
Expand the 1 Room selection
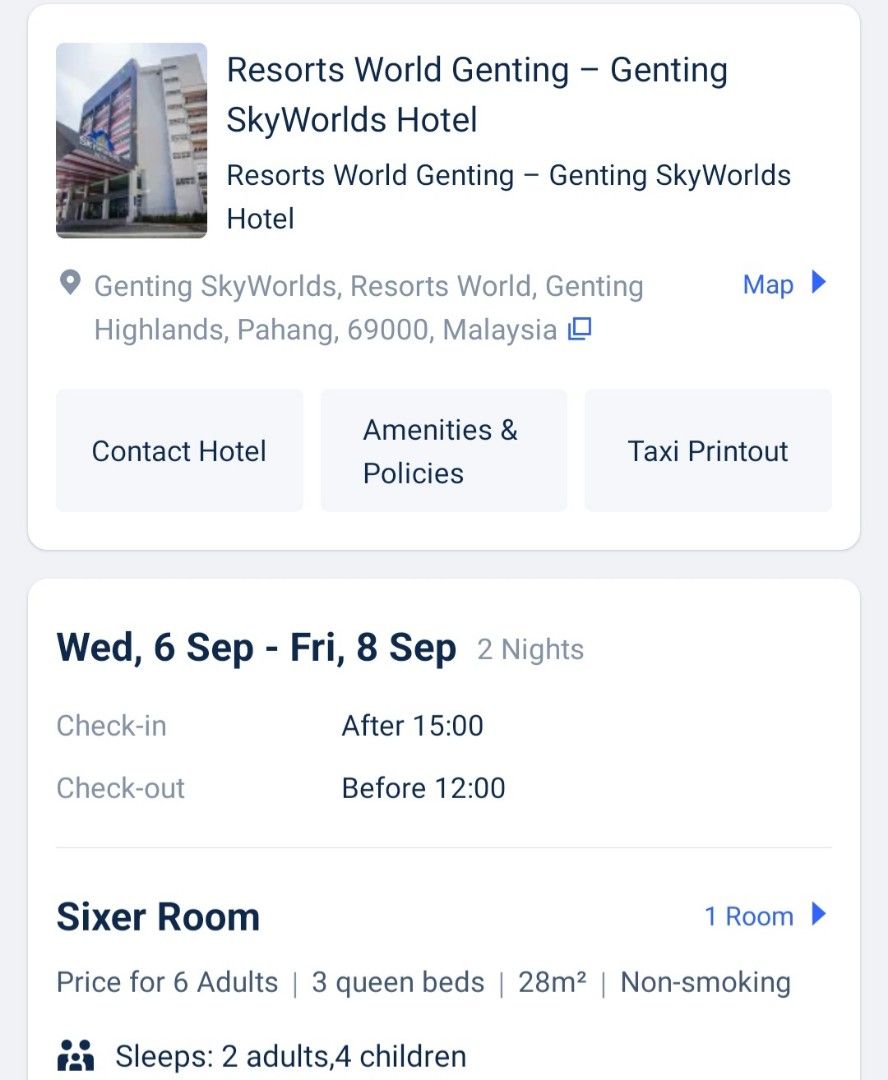750,916
